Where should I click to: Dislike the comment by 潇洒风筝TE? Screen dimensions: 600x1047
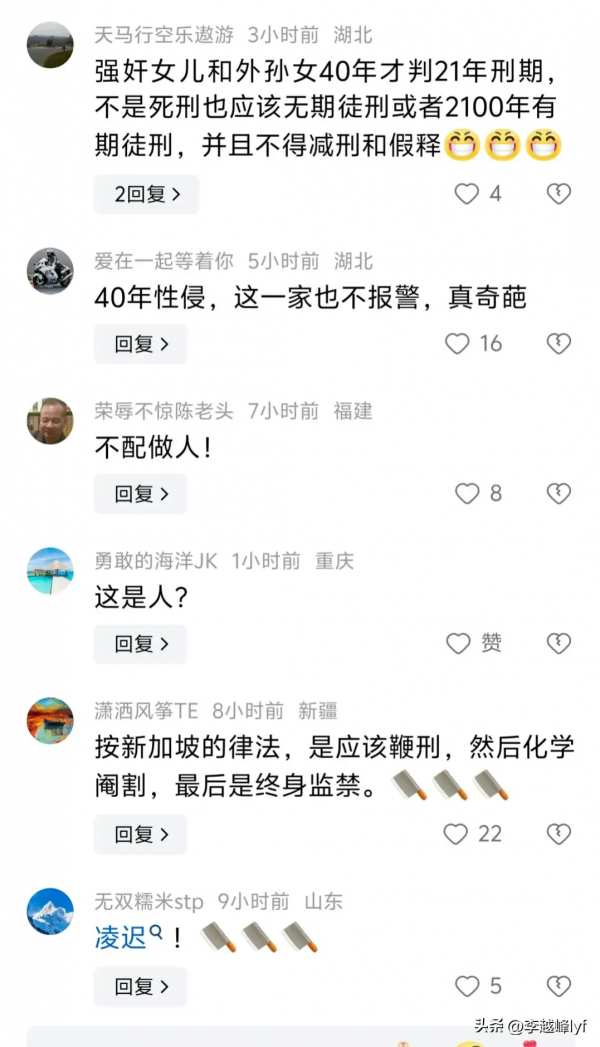pos(559,834)
